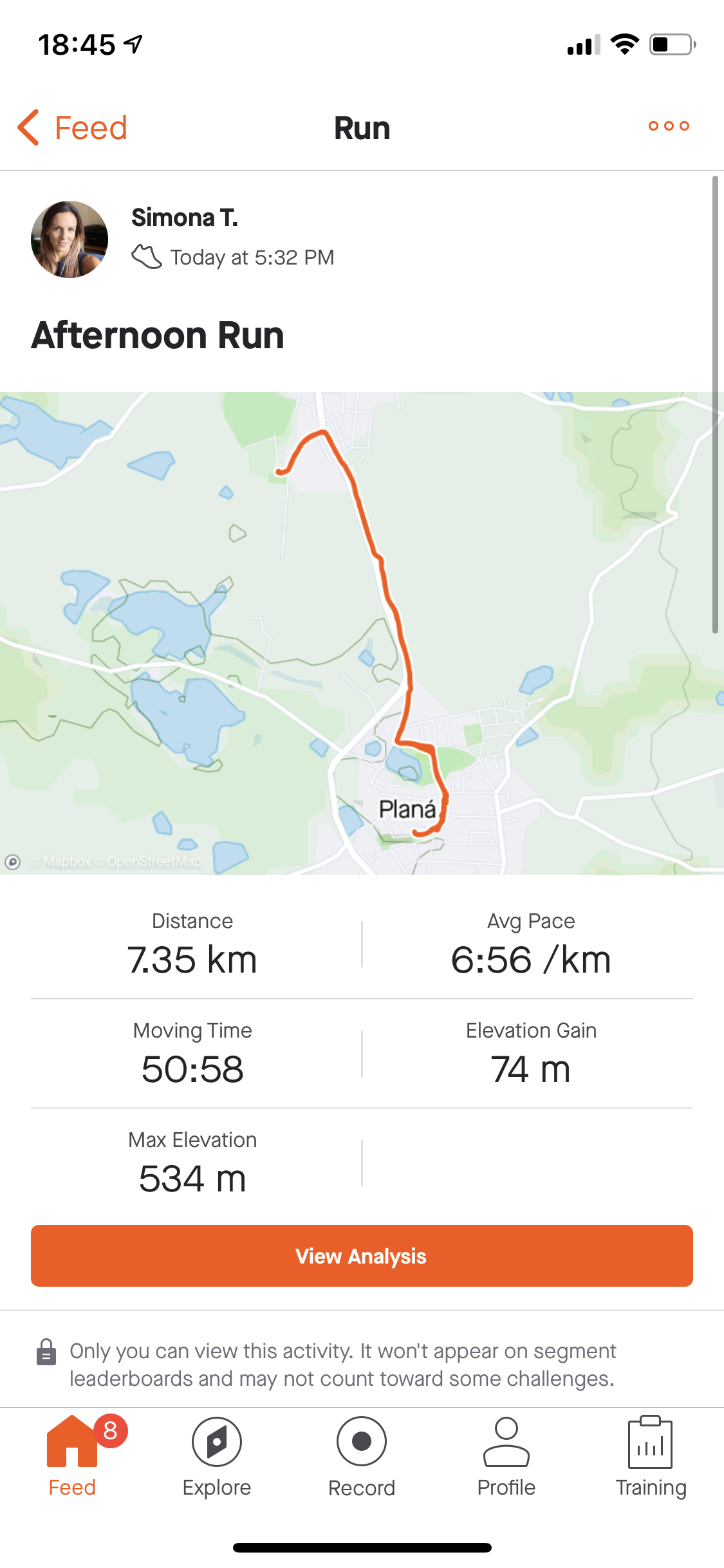Go back to the Feed
The width and height of the screenshot is (724, 1568).
(x=72, y=127)
